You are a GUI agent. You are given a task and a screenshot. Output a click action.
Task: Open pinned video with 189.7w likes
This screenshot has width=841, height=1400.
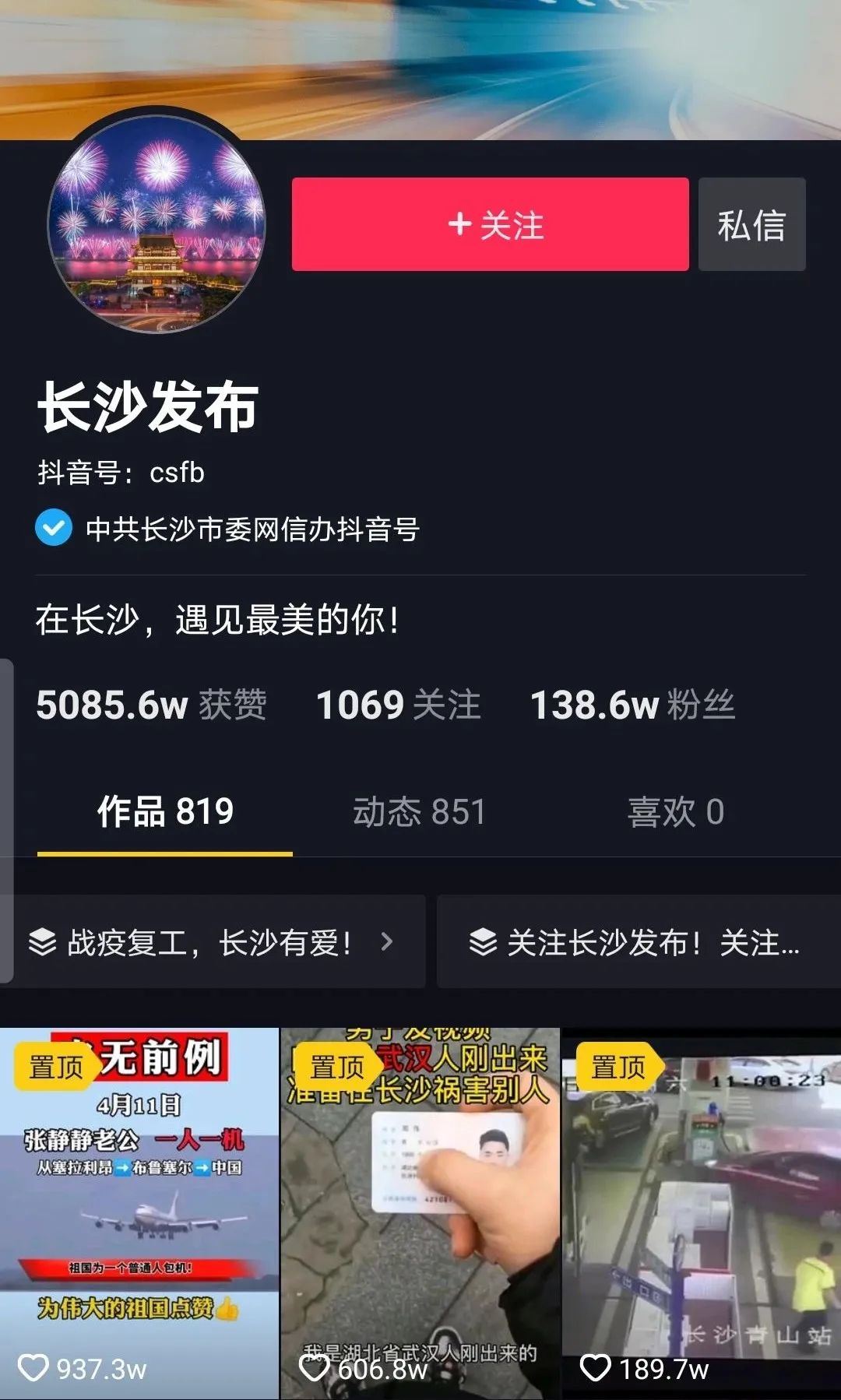pos(701,1213)
